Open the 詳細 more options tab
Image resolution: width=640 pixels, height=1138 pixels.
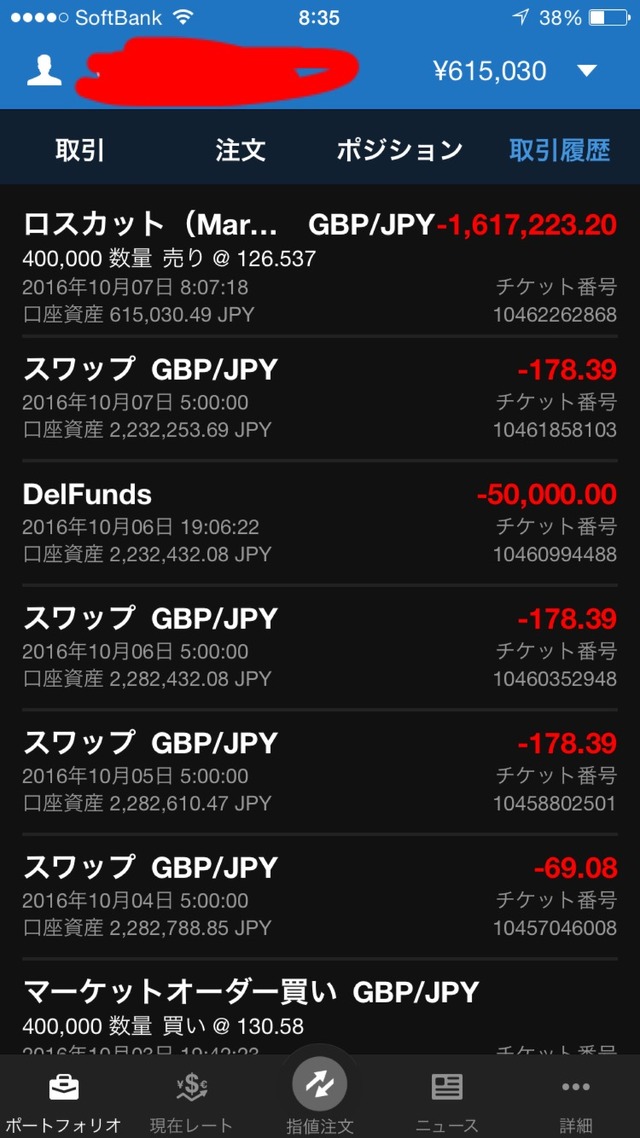[x=576, y=1100]
